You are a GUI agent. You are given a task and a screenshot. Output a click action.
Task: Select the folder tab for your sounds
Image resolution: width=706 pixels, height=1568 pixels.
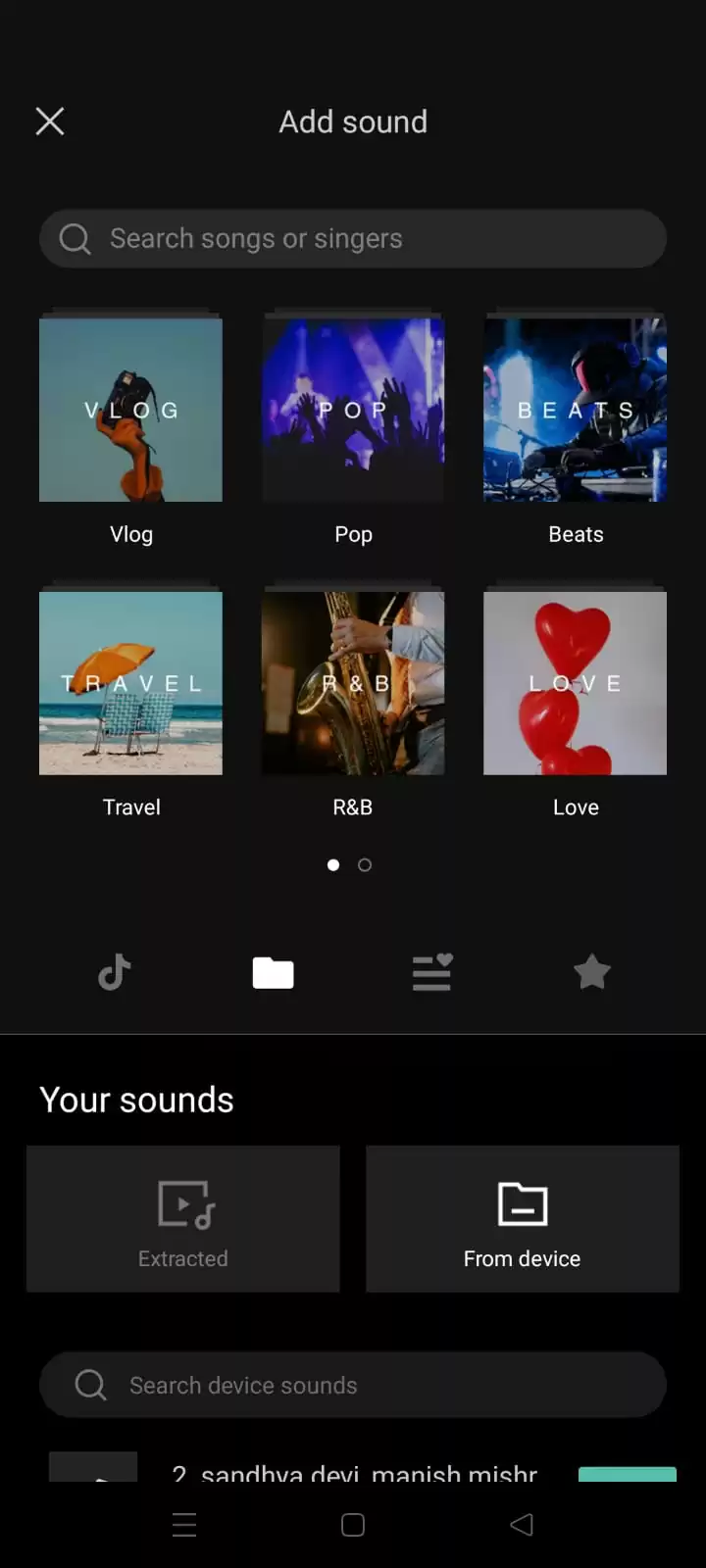[273, 972]
